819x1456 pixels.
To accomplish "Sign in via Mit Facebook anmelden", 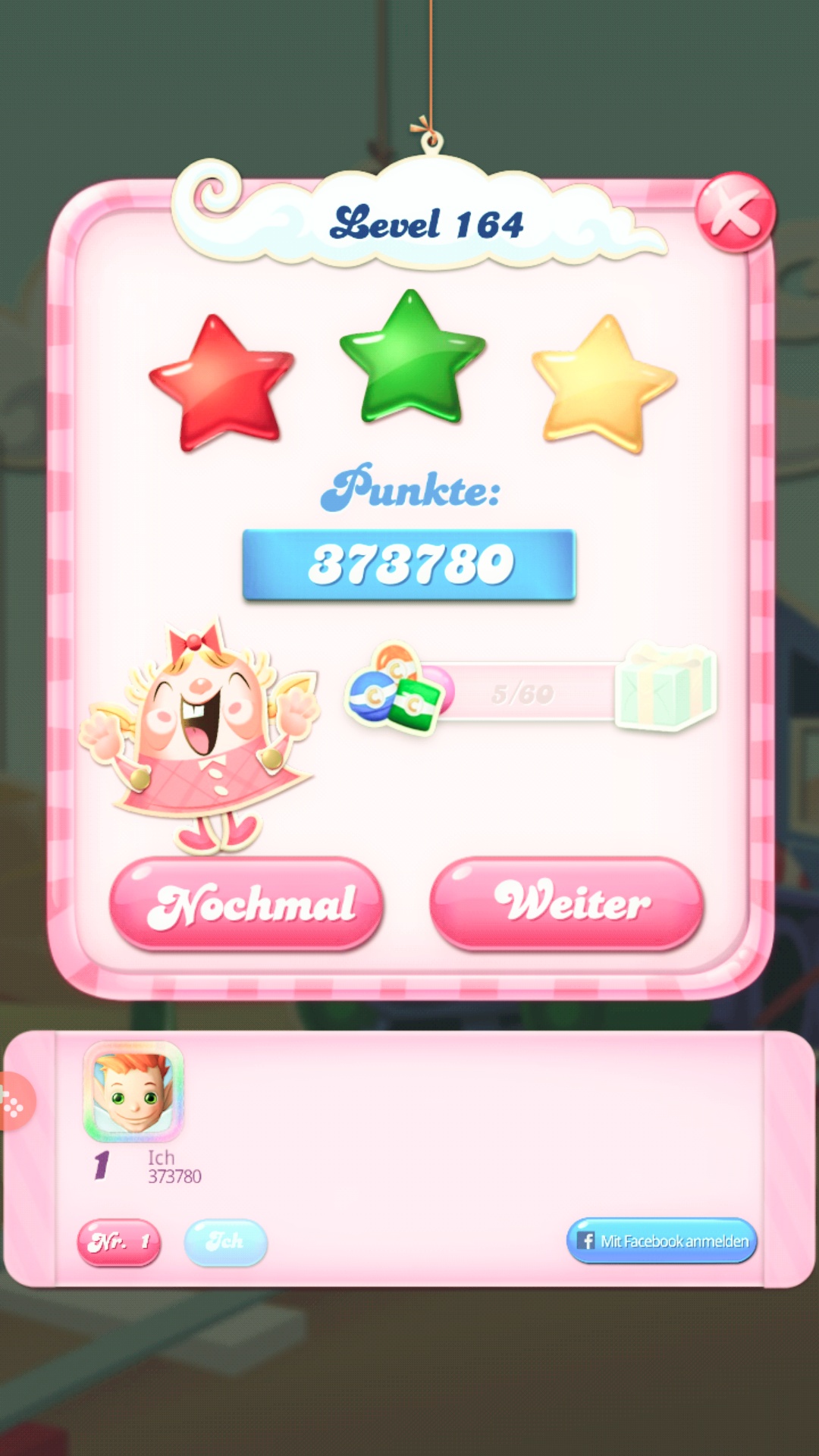I will click(661, 1241).
